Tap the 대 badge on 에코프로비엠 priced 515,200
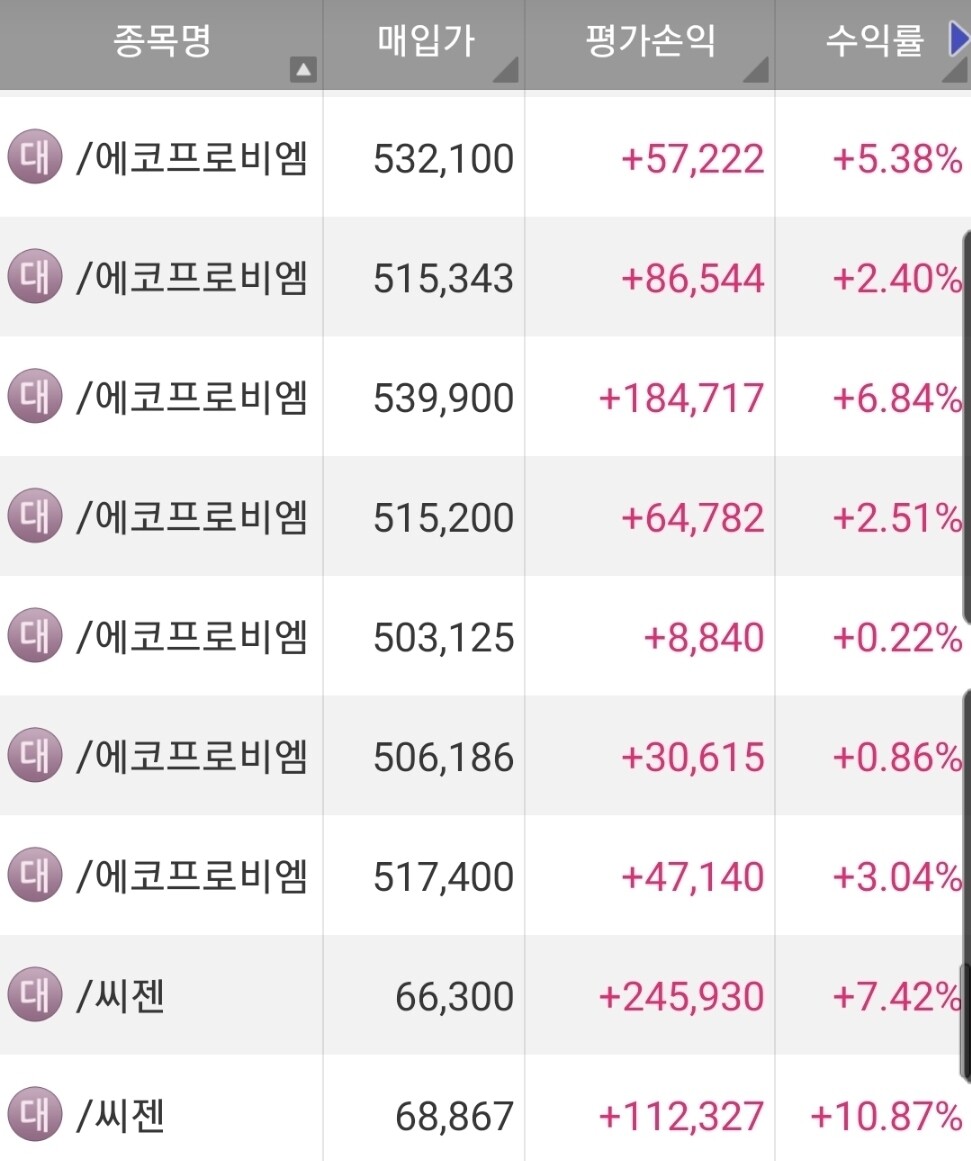This screenshot has width=971, height=1161. click(x=35, y=517)
